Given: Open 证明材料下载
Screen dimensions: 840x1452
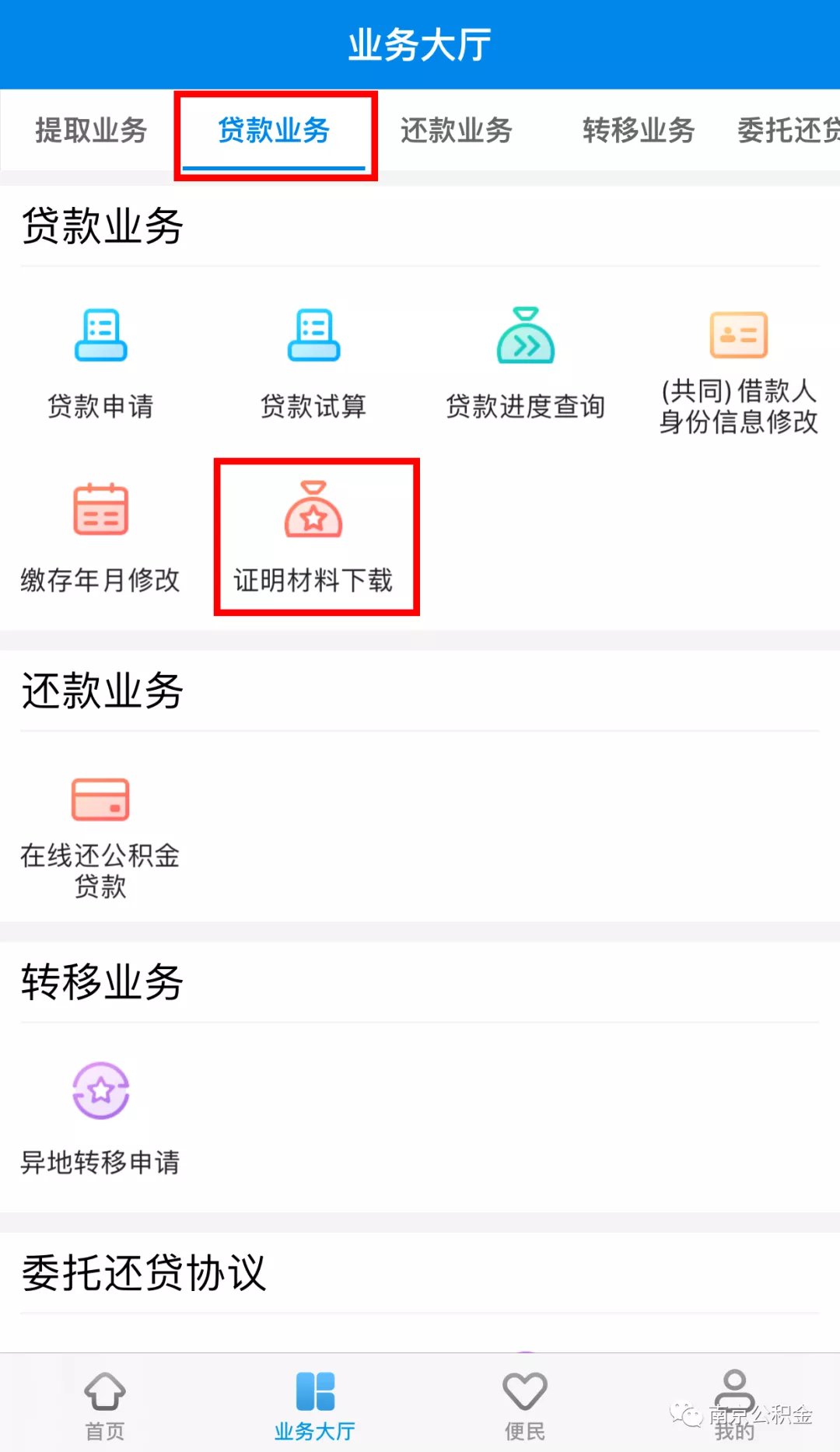Looking at the screenshot, I should click(x=313, y=537).
